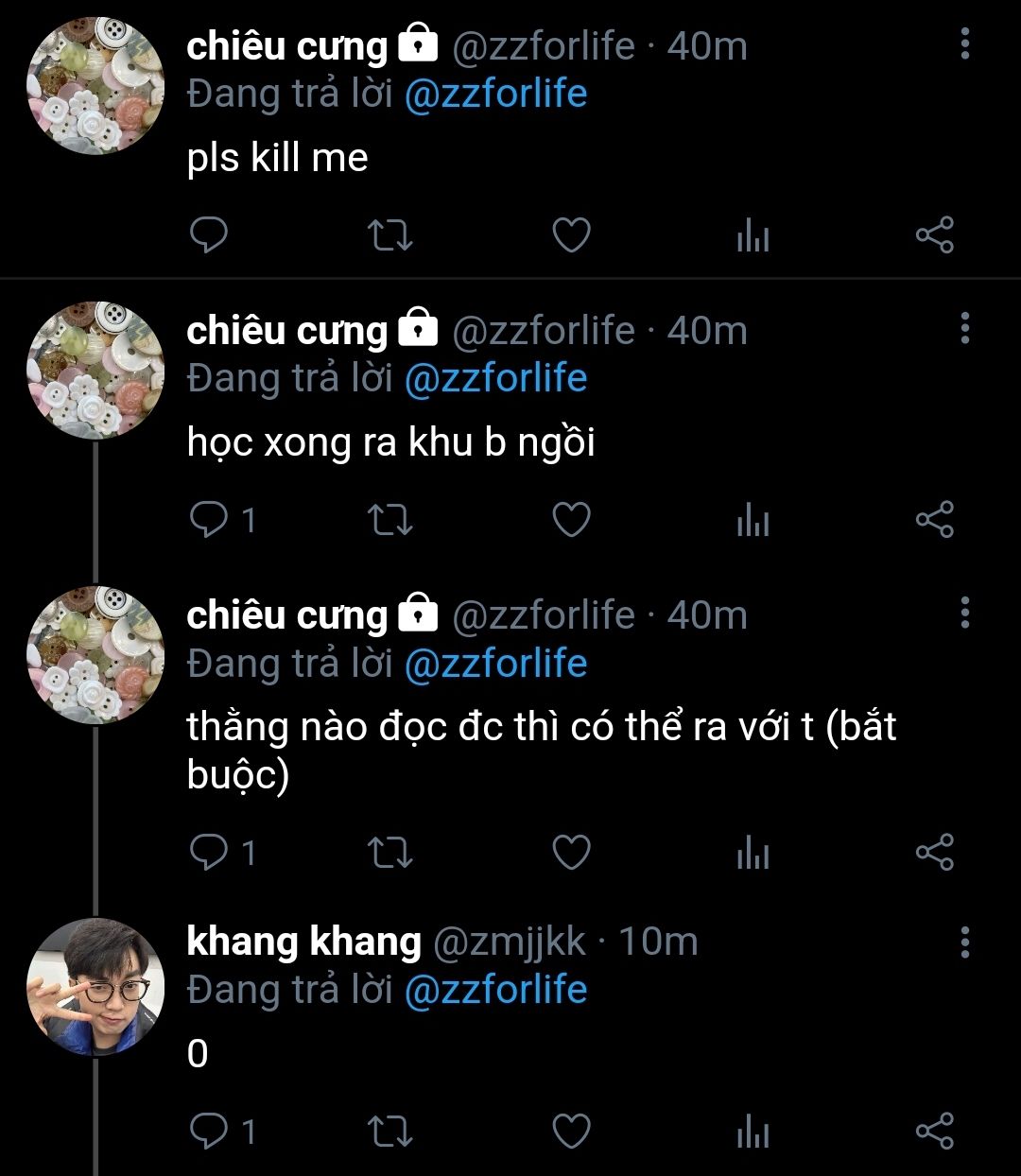1021x1176 pixels.
Task: View analytics for the "pls kill me" tweet
Action: pos(753,235)
